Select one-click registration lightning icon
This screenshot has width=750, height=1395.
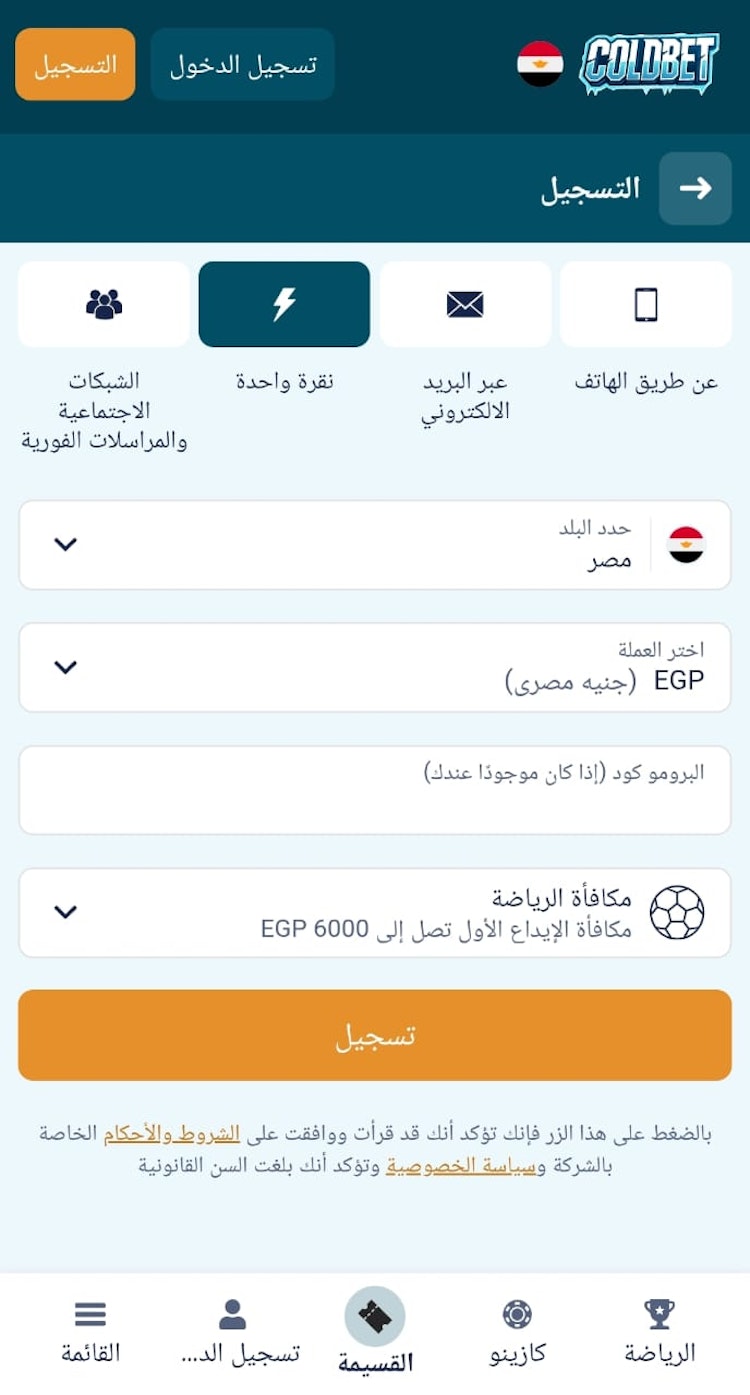point(284,305)
